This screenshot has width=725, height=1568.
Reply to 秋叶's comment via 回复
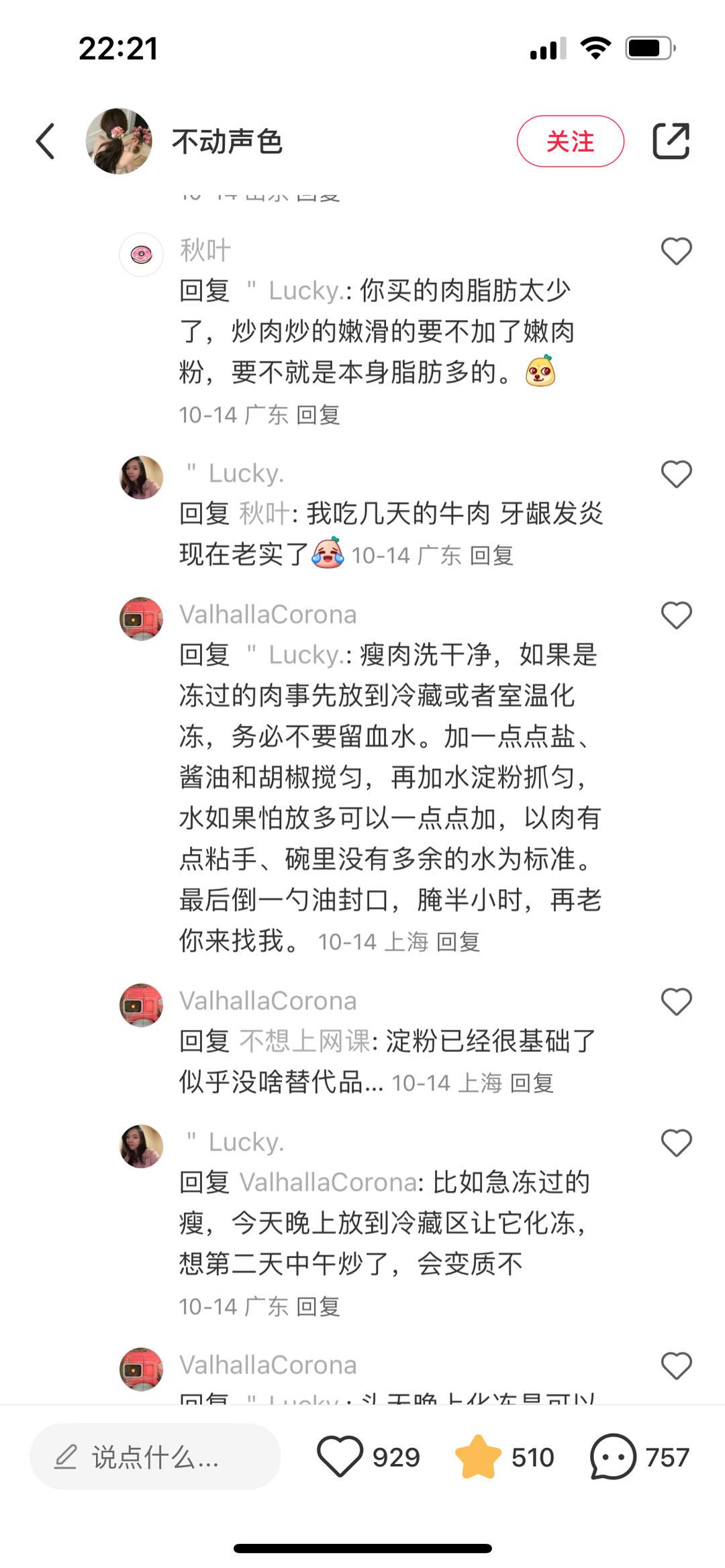coord(318,415)
